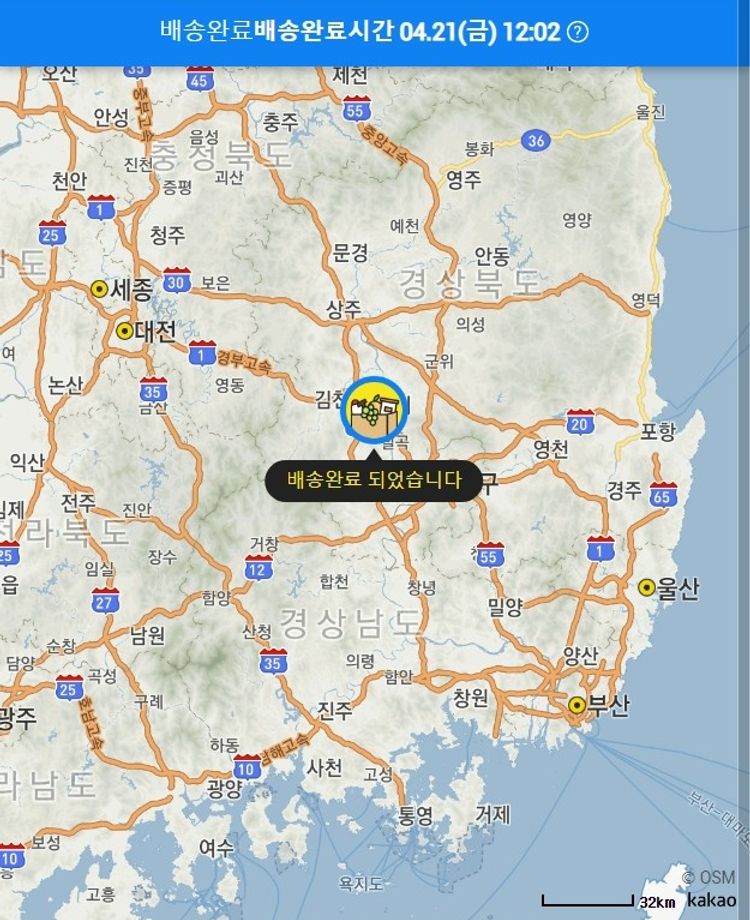The width and height of the screenshot is (750, 920).
Task: Tap the grocery box delivery marker
Action: 373,411
